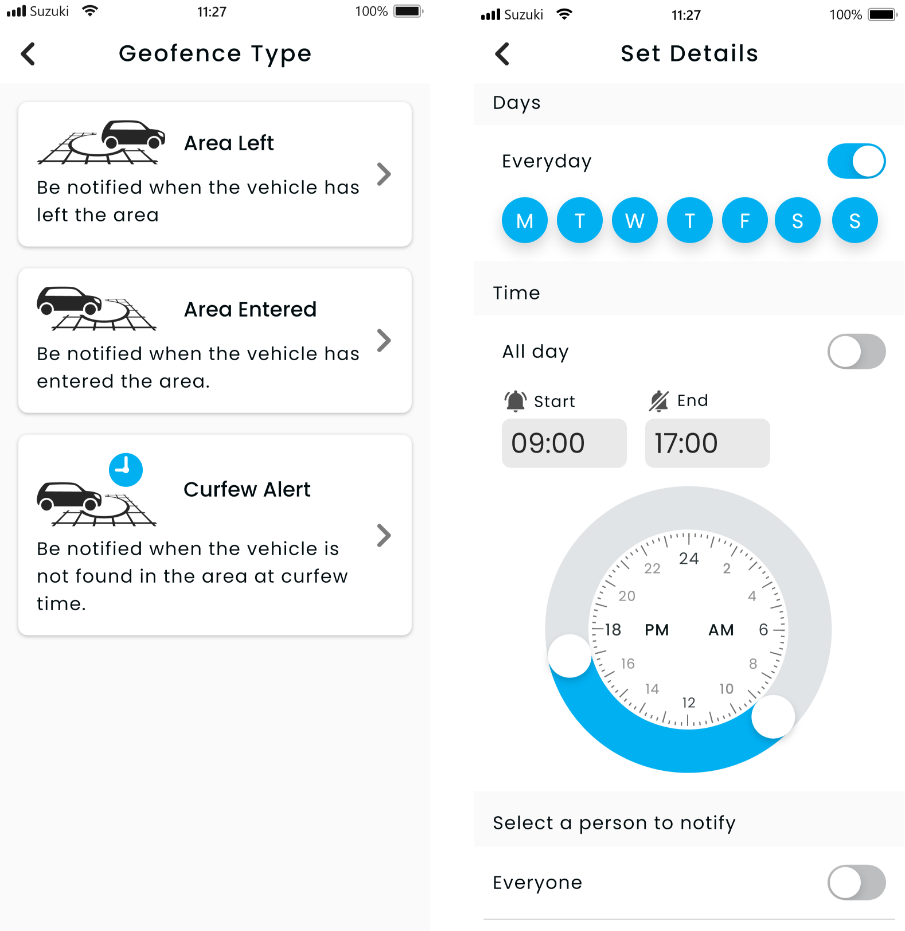The height and width of the screenshot is (931, 905).
Task: Edit the End time 17:00 field
Action: pyautogui.click(x=707, y=443)
